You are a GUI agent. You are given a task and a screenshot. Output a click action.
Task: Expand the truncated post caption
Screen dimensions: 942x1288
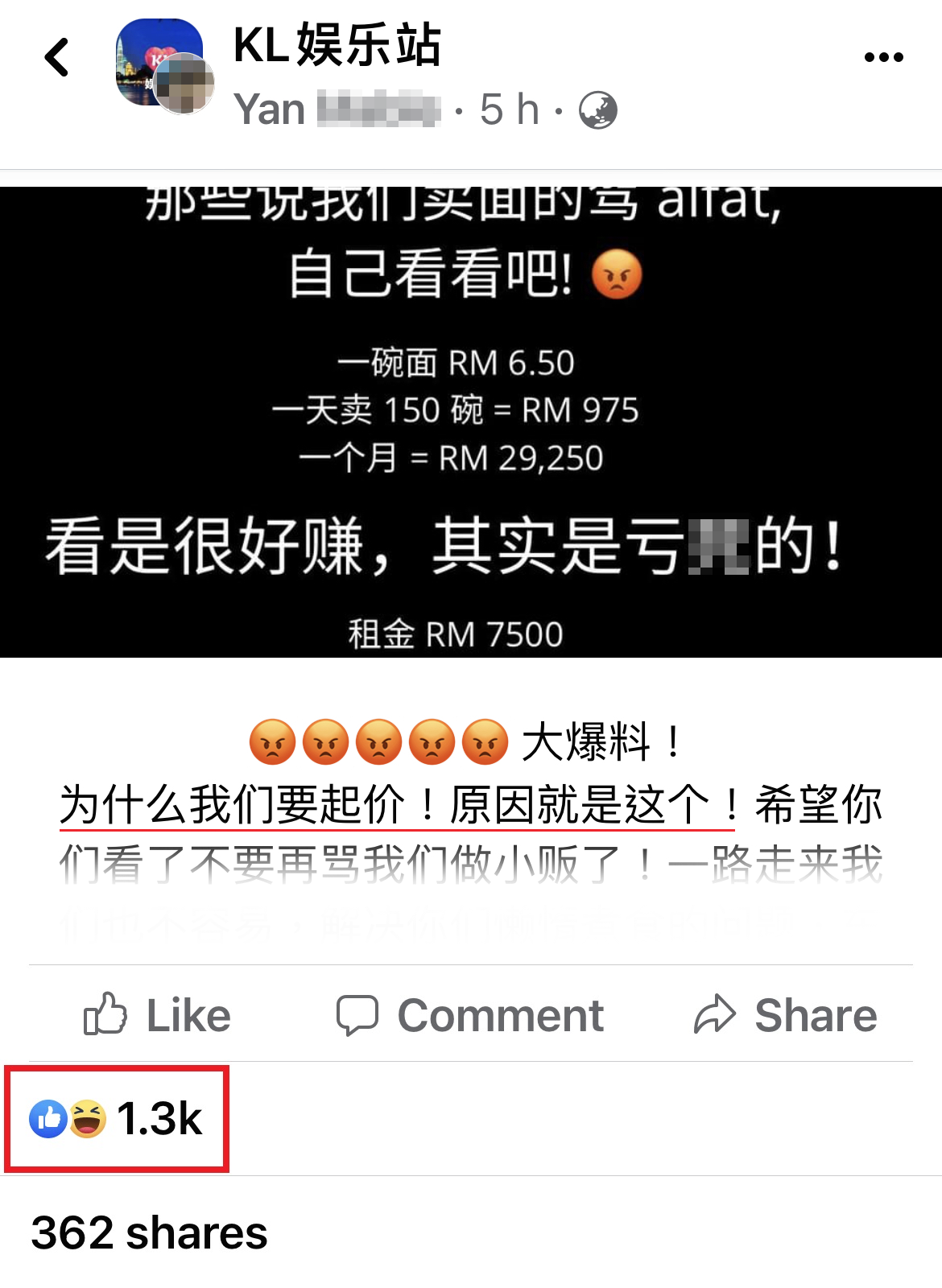click(471, 865)
